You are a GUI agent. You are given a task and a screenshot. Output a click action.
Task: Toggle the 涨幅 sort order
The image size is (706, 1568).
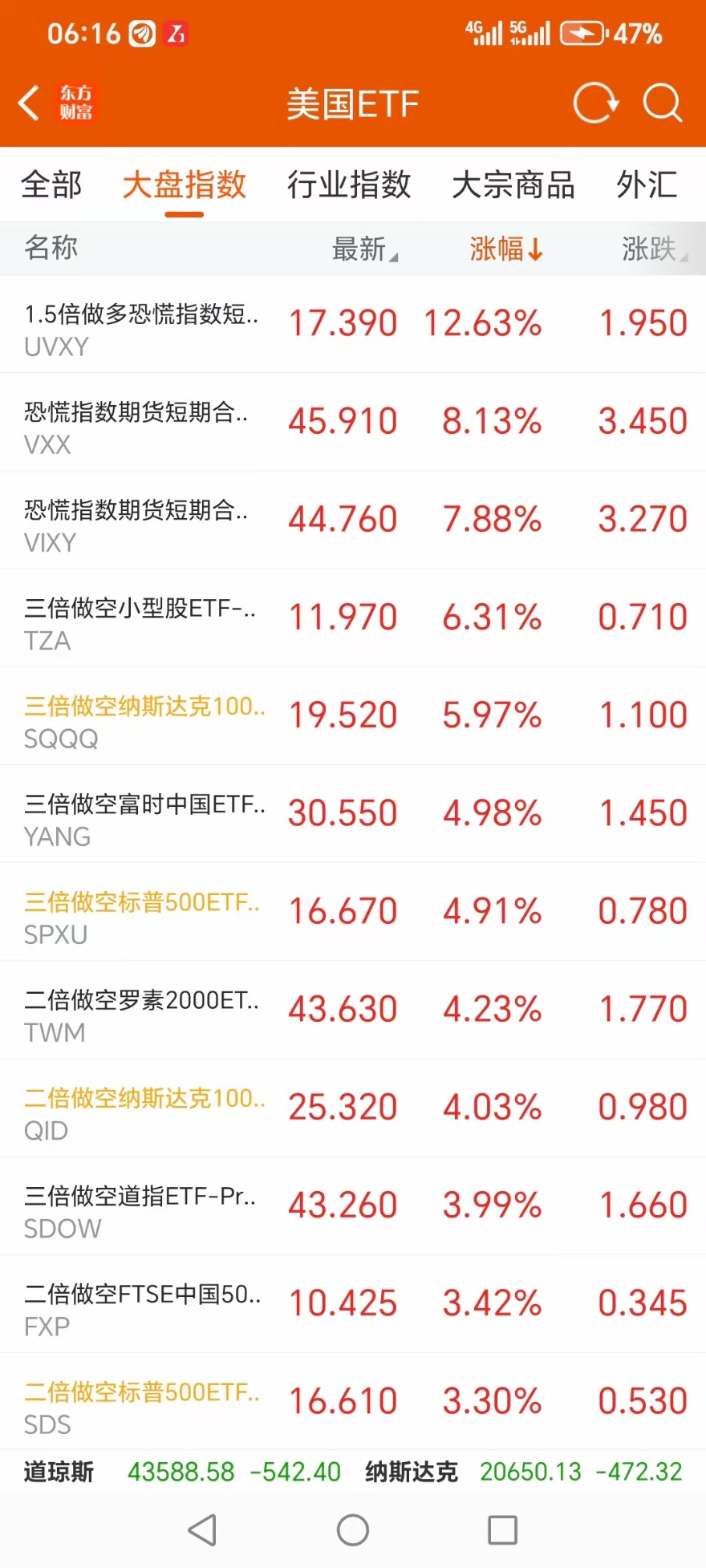(506, 249)
